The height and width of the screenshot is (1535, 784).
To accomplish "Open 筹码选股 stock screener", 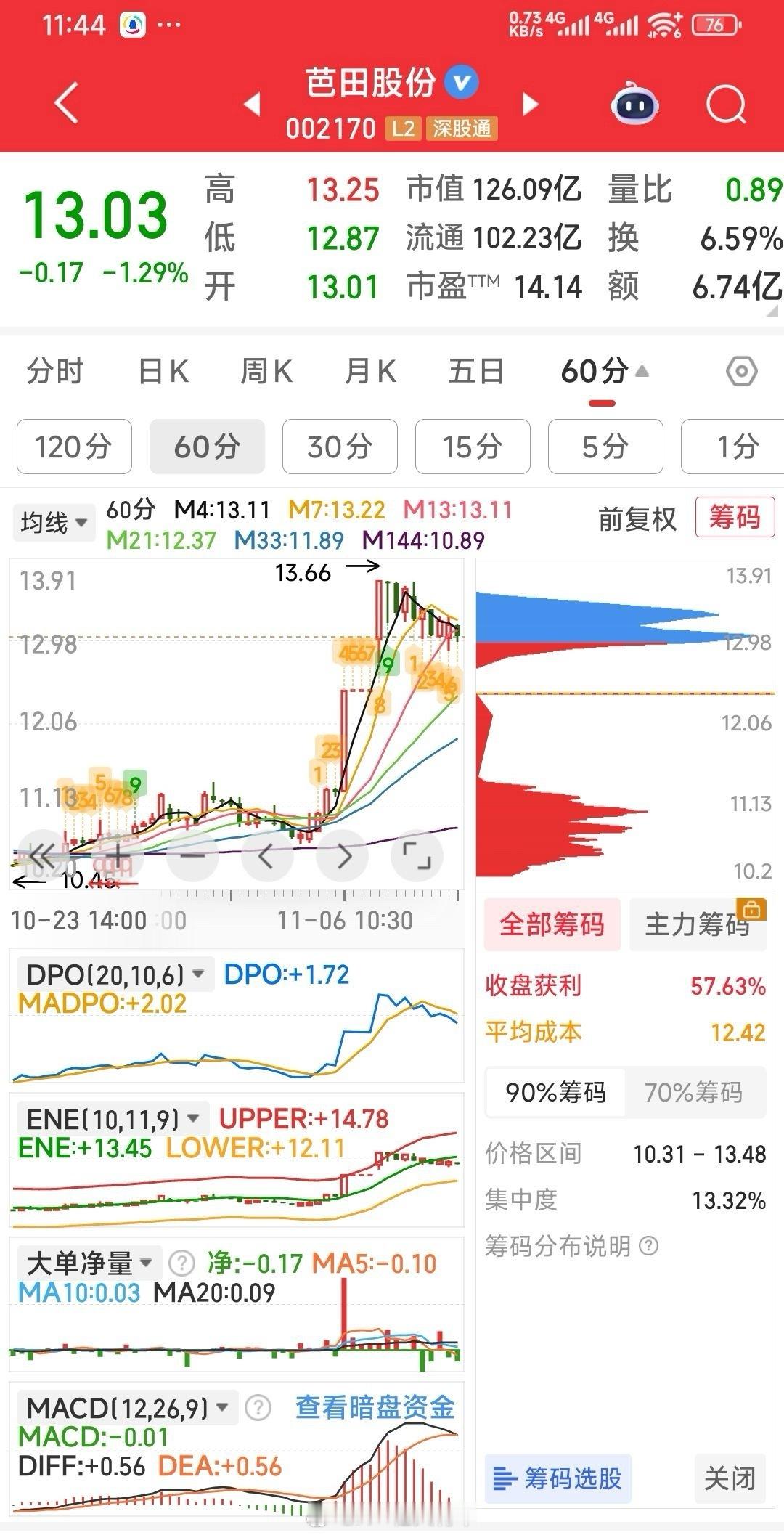I will (x=558, y=1478).
